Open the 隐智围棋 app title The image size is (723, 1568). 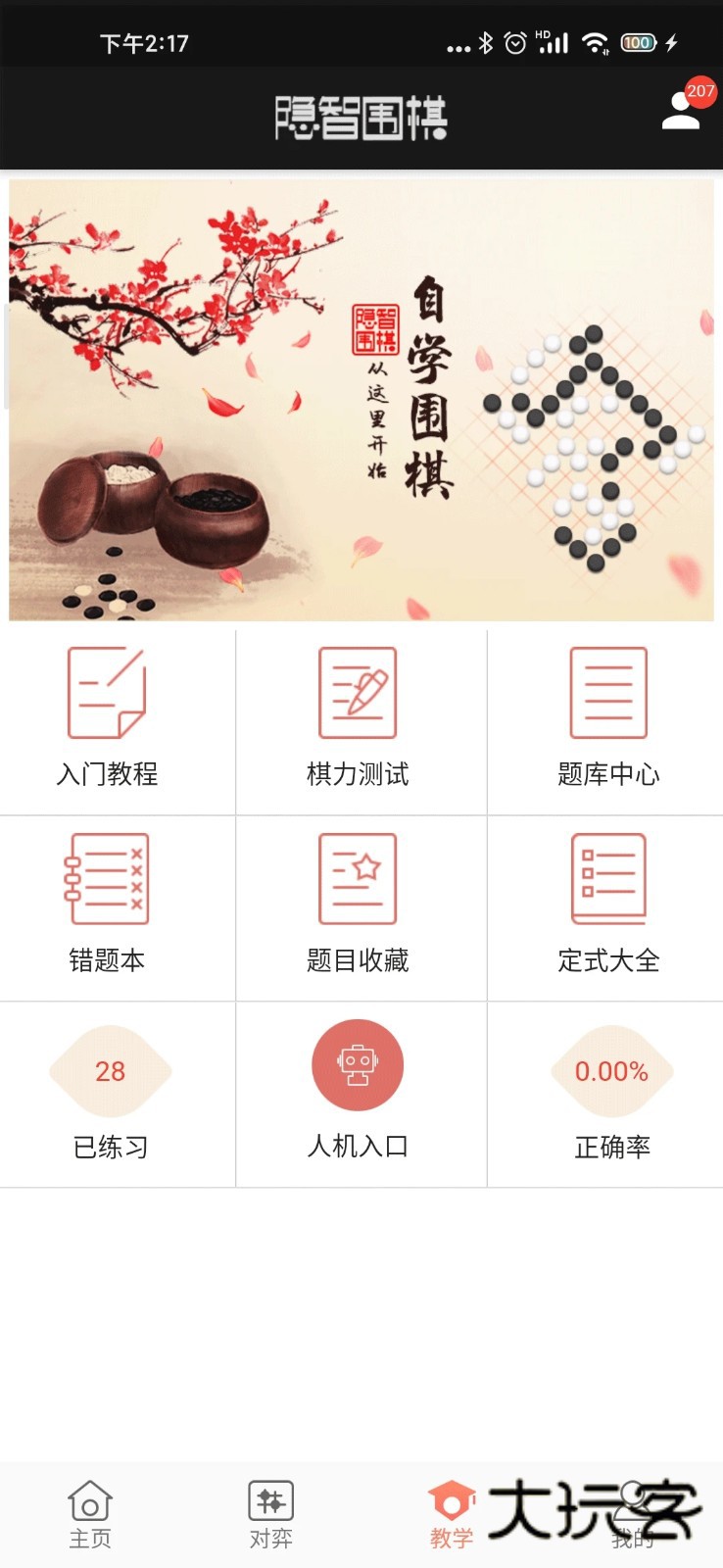361,115
